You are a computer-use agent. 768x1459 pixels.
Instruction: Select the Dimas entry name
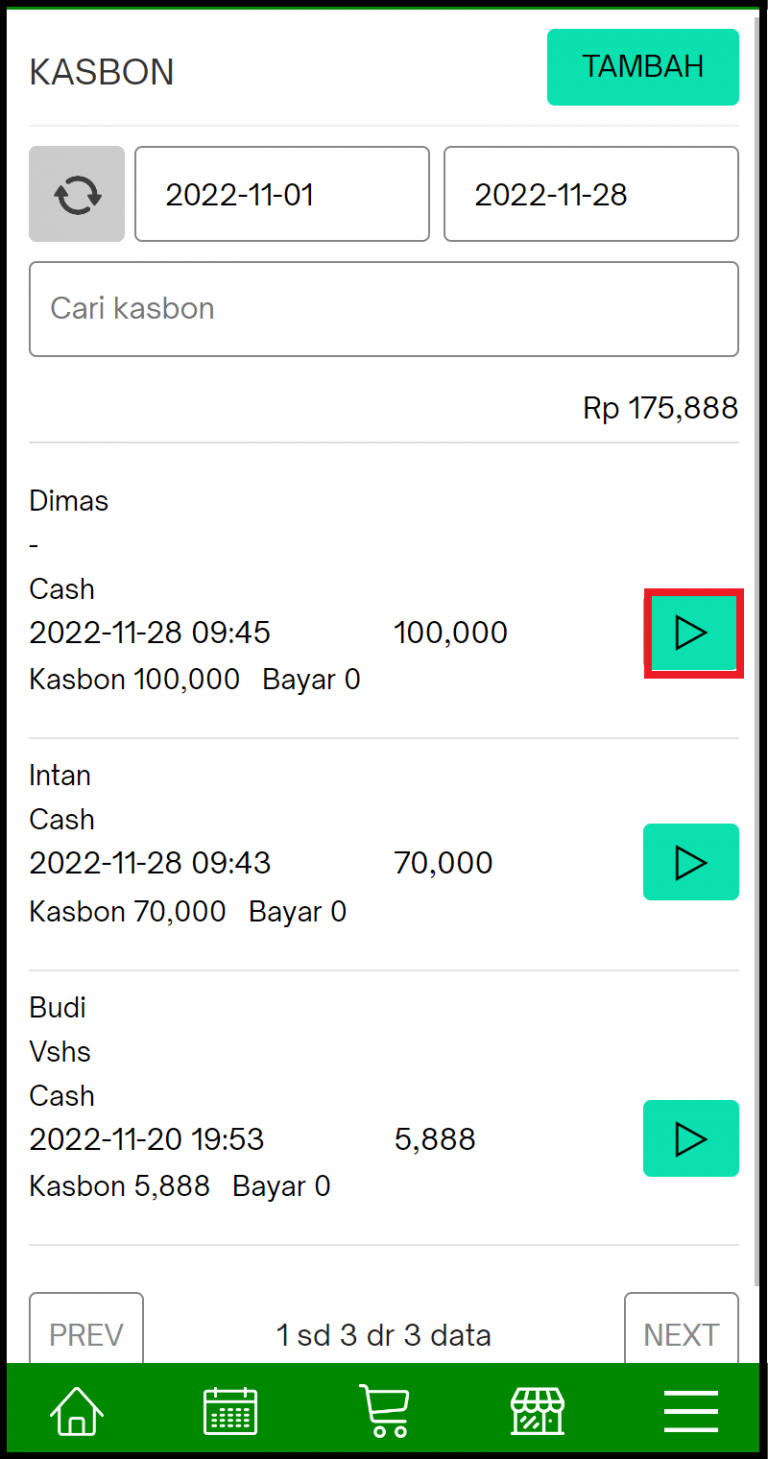[x=68, y=500]
